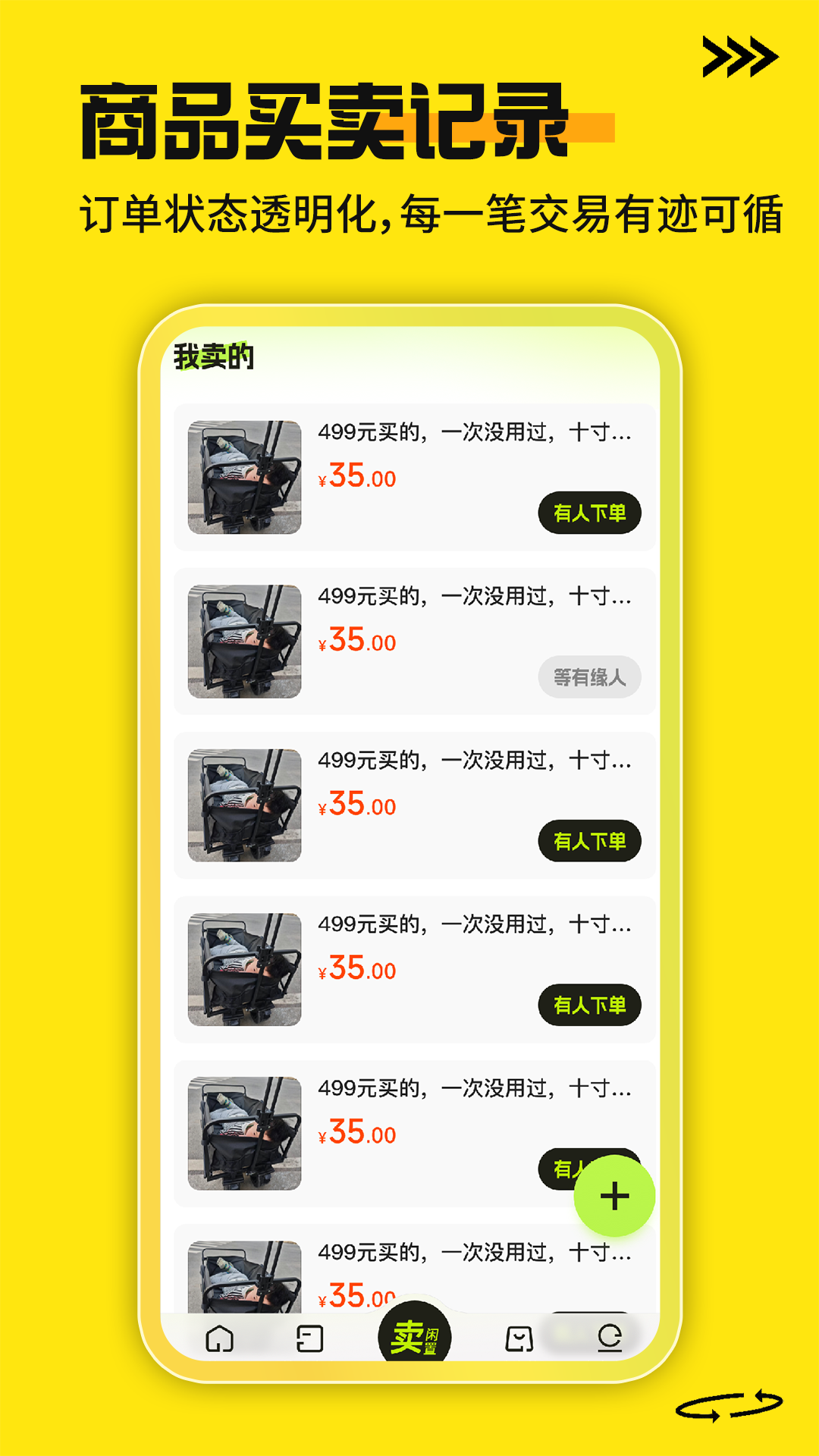This screenshot has width=819, height=1456.
Task: Tap the first product photo thumbnail
Action: click(246, 476)
